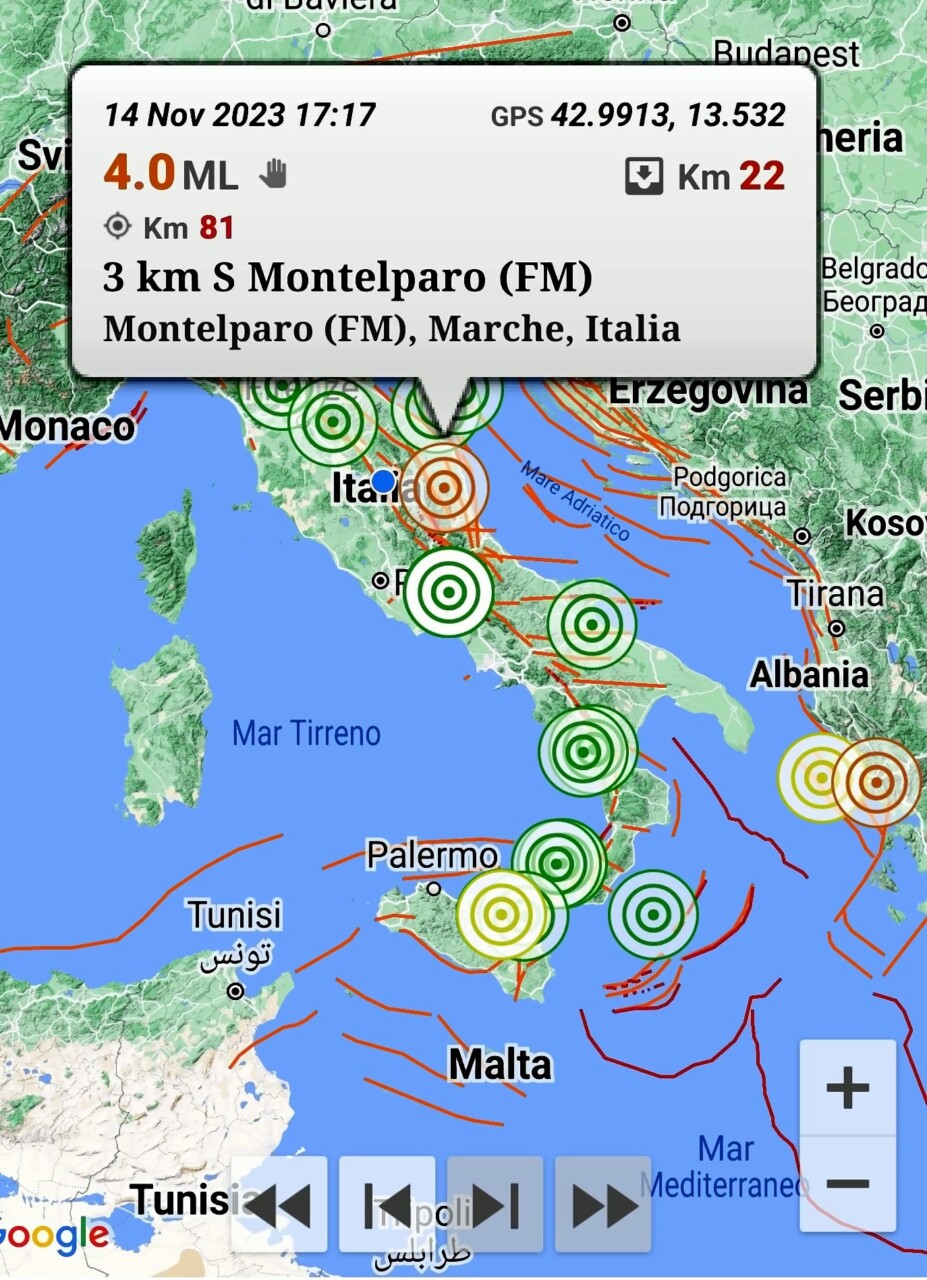
Task: Jump back with the rewind double-arrow button
Action: click(279, 1204)
